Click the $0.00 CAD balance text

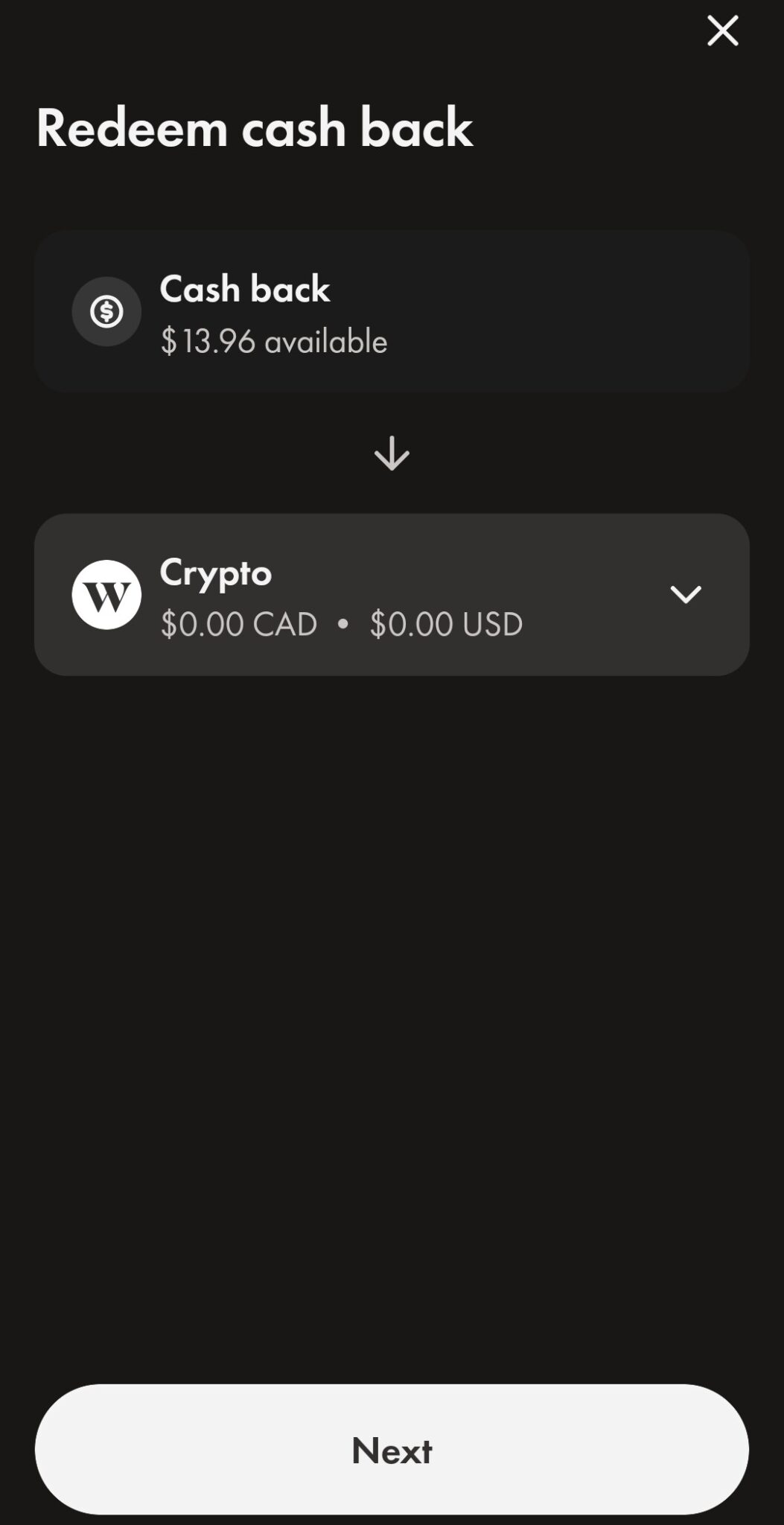(x=238, y=624)
